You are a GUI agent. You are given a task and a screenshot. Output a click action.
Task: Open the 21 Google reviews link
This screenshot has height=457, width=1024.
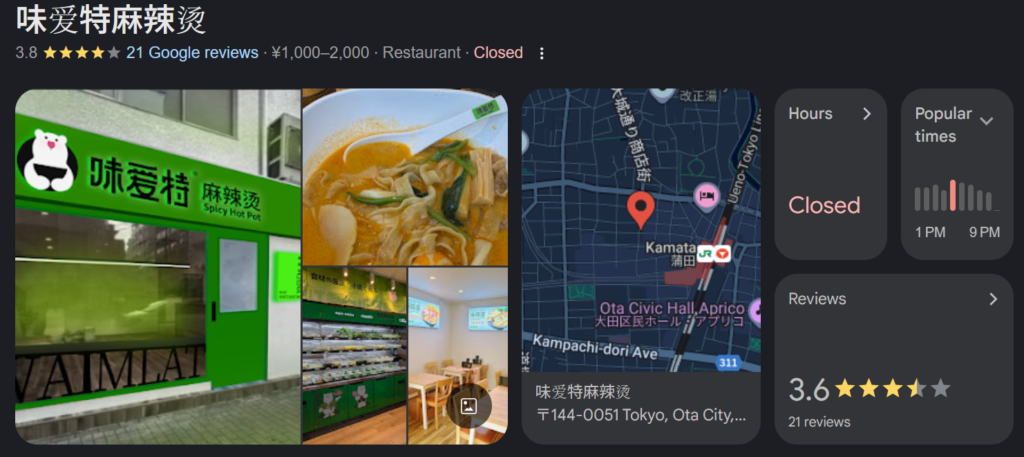pos(192,52)
